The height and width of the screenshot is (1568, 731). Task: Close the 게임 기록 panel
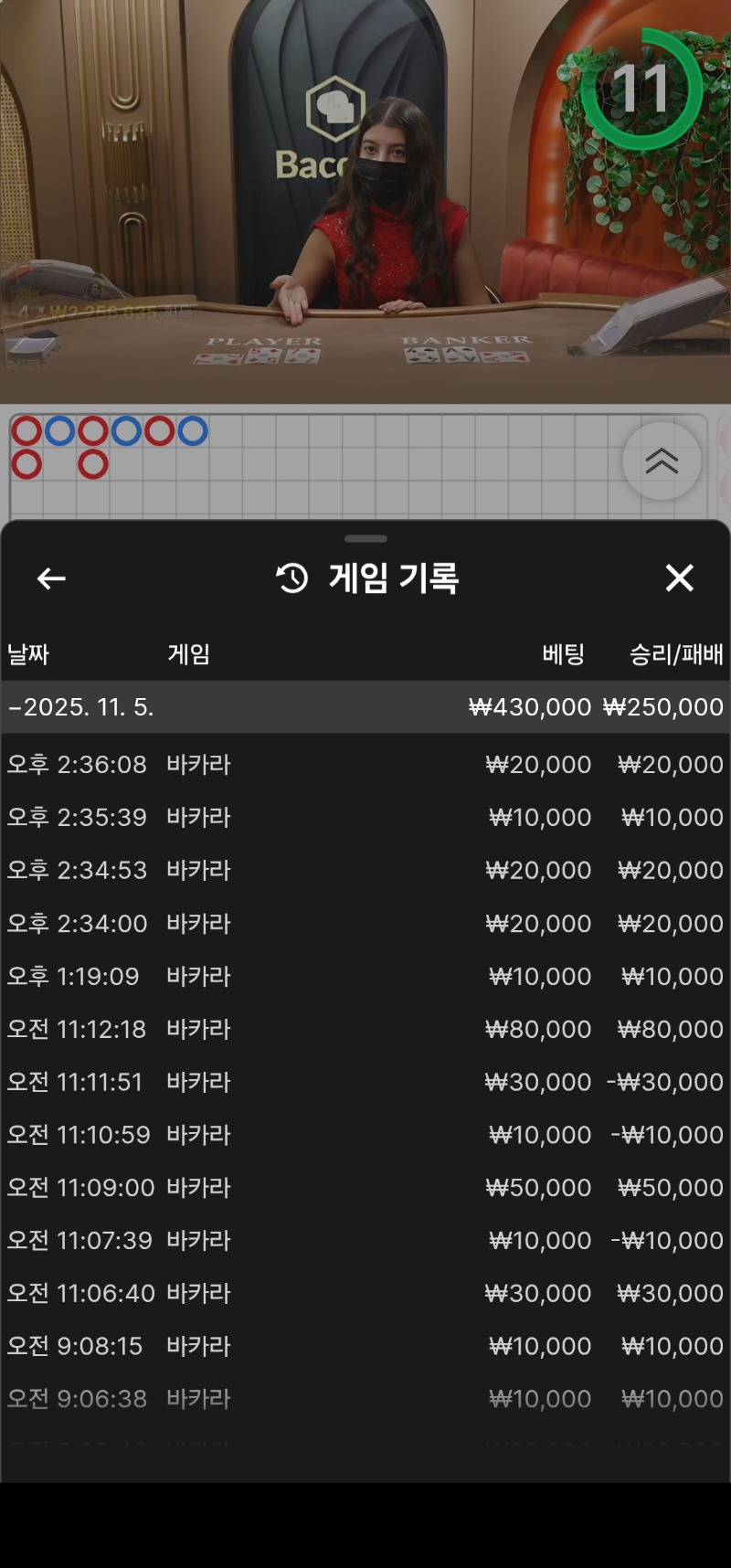click(x=679, y=578)
